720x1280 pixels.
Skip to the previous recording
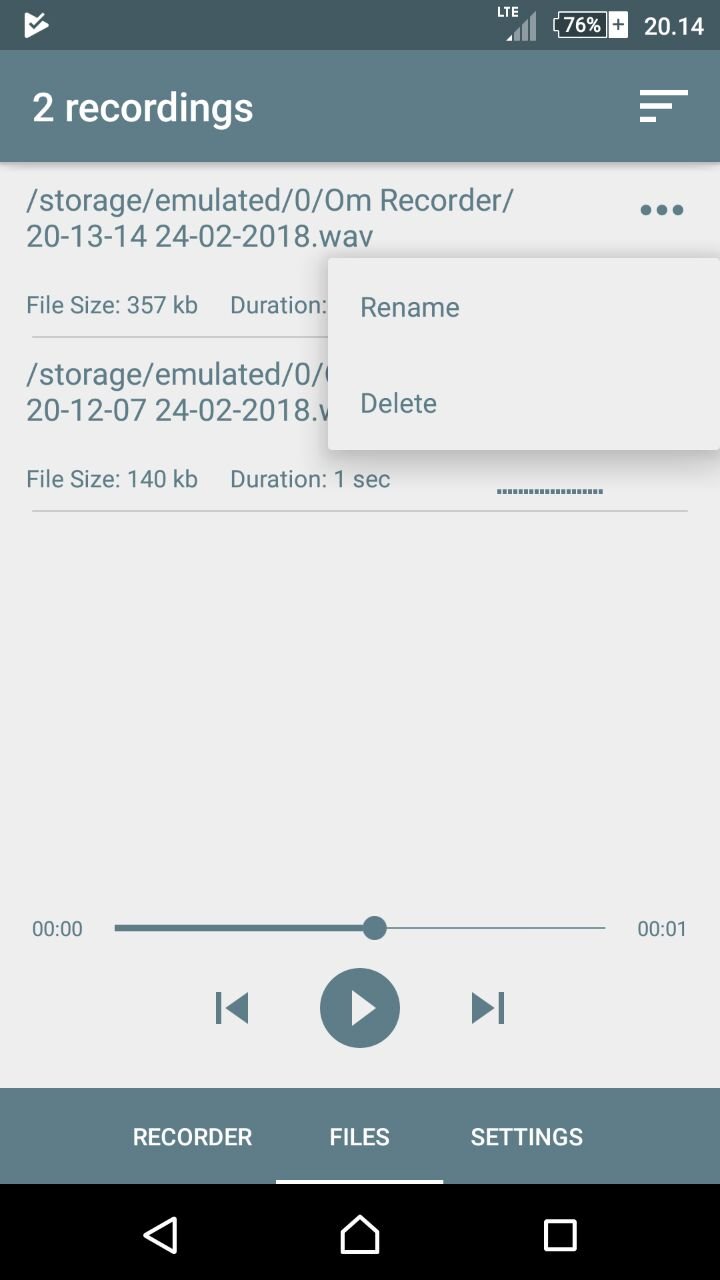click(x=232, y=1008)
